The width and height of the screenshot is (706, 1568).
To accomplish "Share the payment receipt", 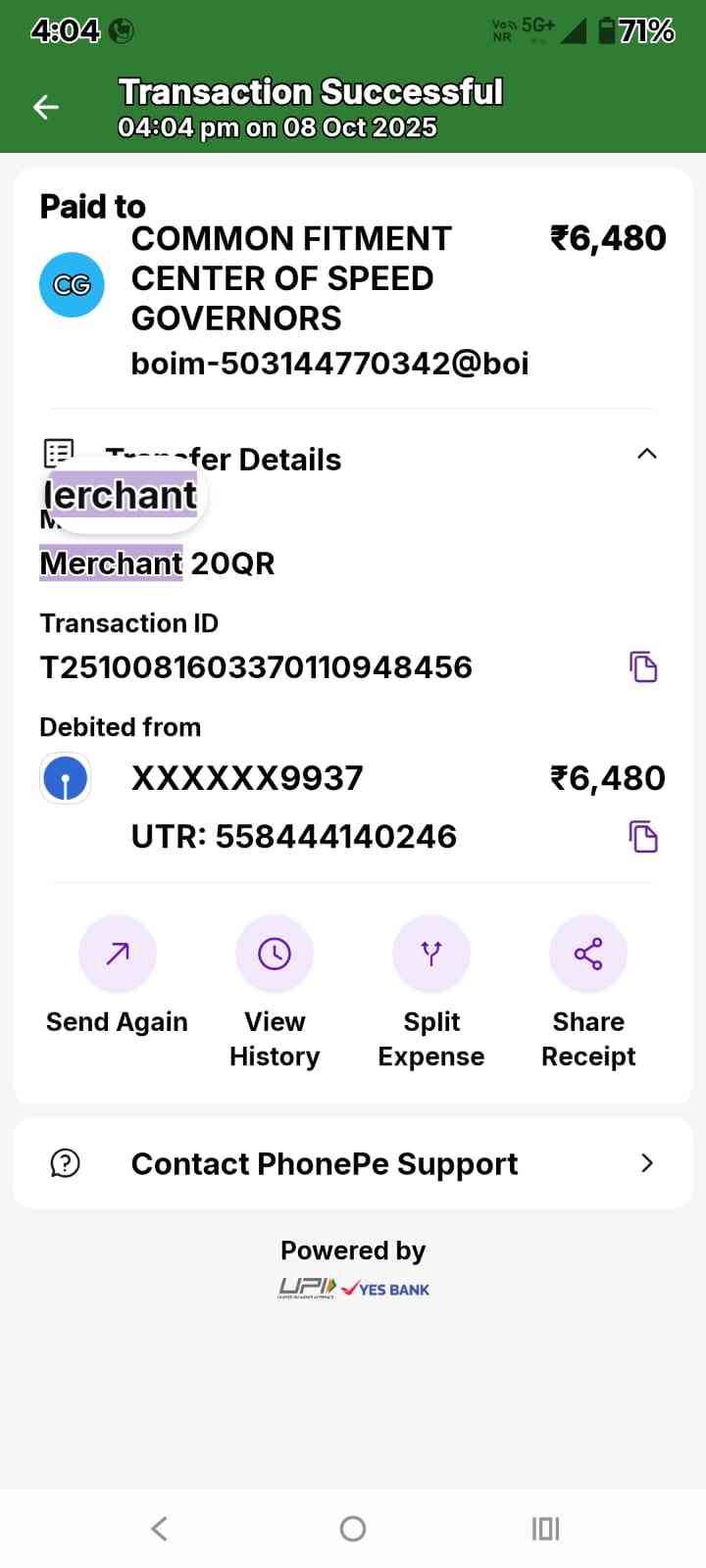I will pos(588,954).
